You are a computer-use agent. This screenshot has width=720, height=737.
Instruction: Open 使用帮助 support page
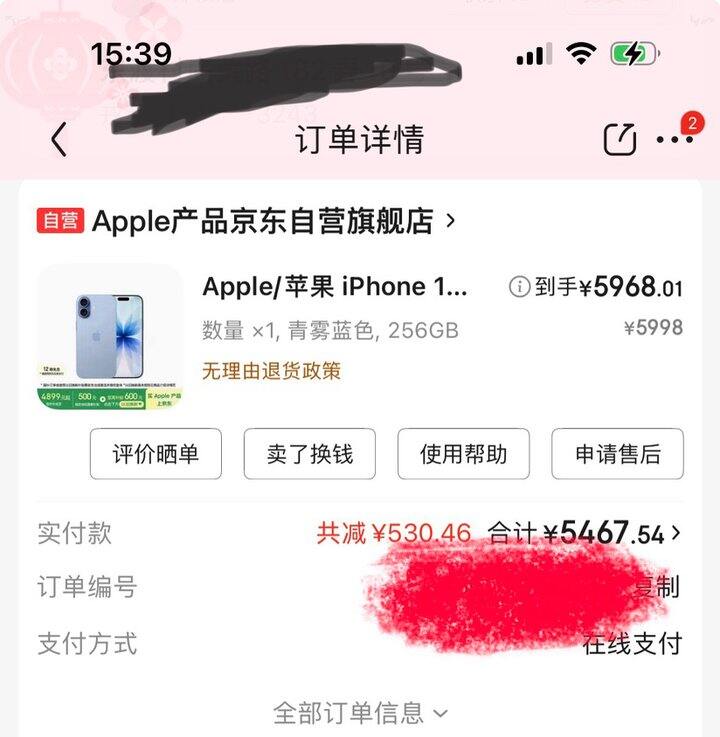[464, 454]
